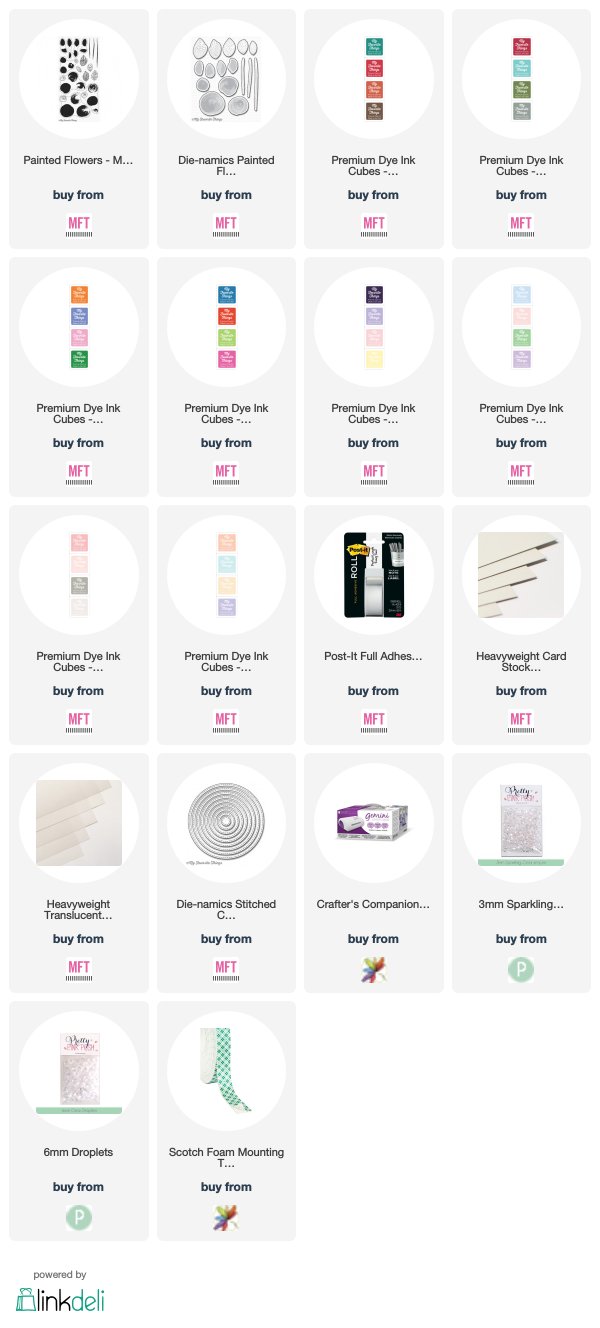This screenshot has height=1328, width=600.
Task: Open the Painted Flowers stamp set card
Action: 79,129
